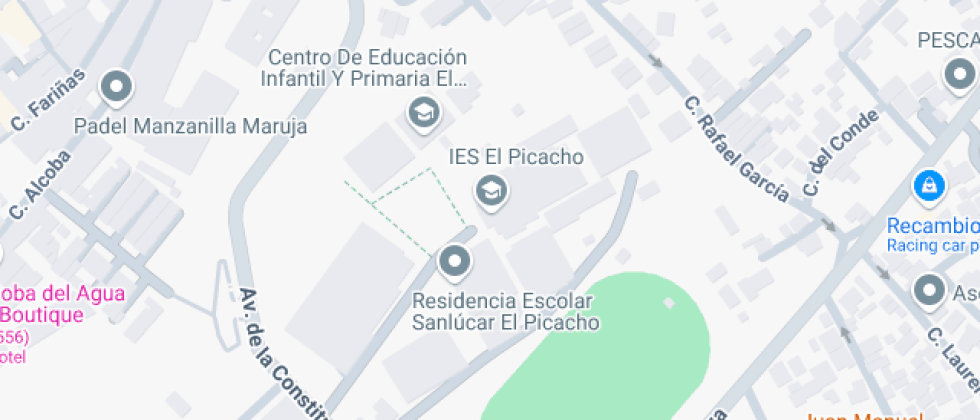The image size is (980, 420).
Task: View Residencia Escolar Sanlúcar El Picacho pin
Action: (455, 262)
